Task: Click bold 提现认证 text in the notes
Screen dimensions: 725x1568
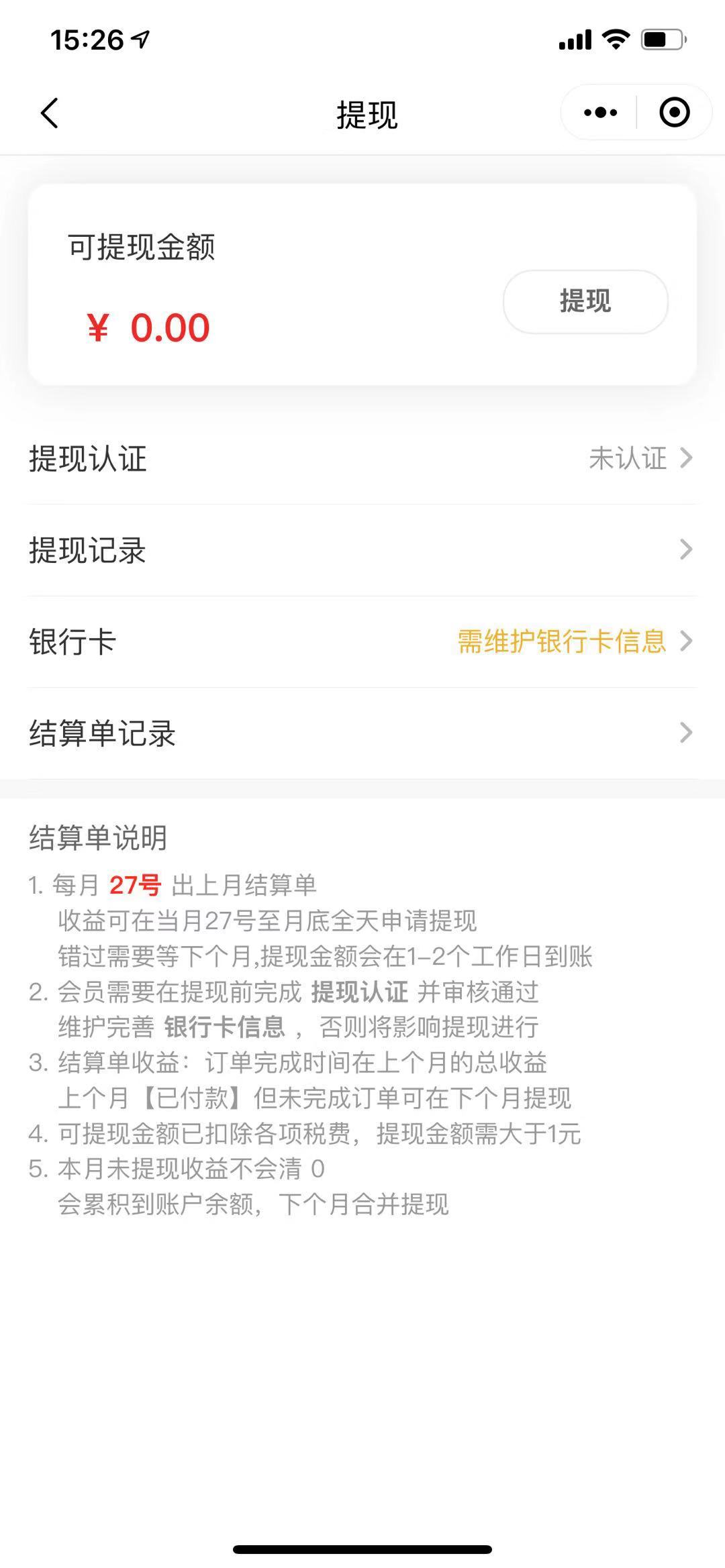Action: pyautogui.click(x=358, y=992)
